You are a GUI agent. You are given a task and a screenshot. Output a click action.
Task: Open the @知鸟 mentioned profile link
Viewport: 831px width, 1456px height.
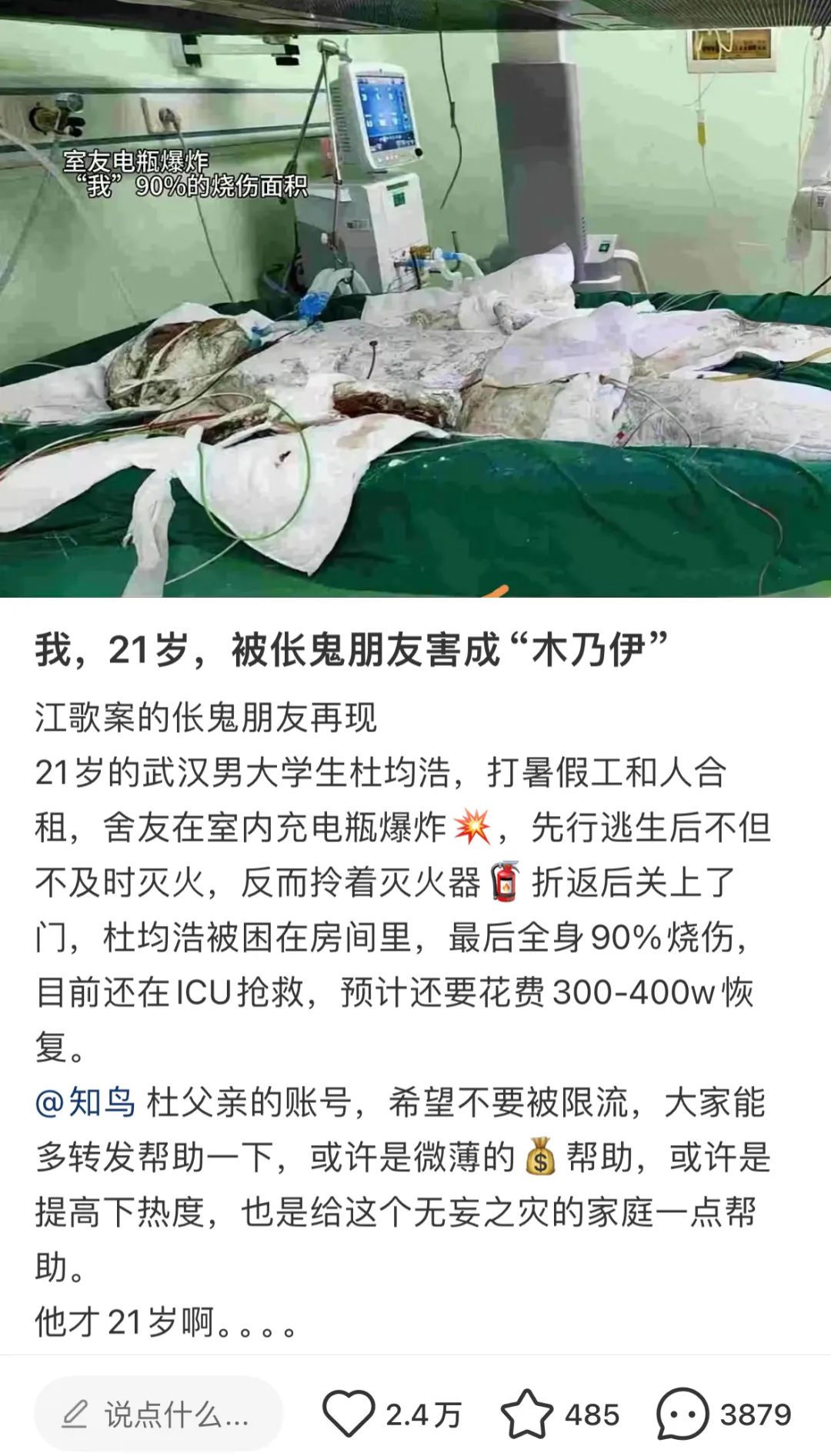(85, 1102)
